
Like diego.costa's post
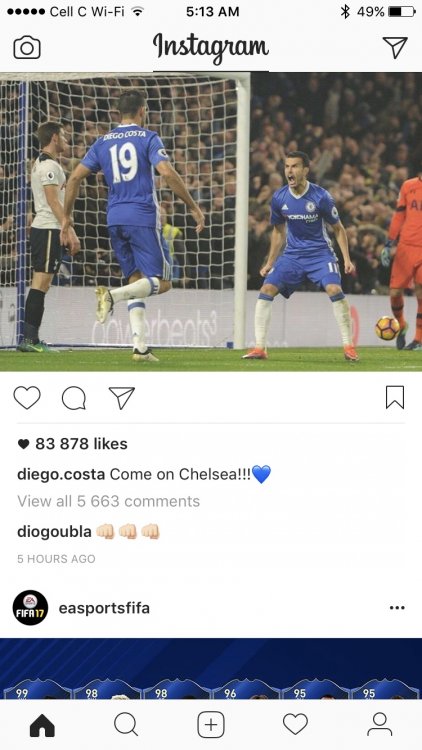[x=27, y=397]
